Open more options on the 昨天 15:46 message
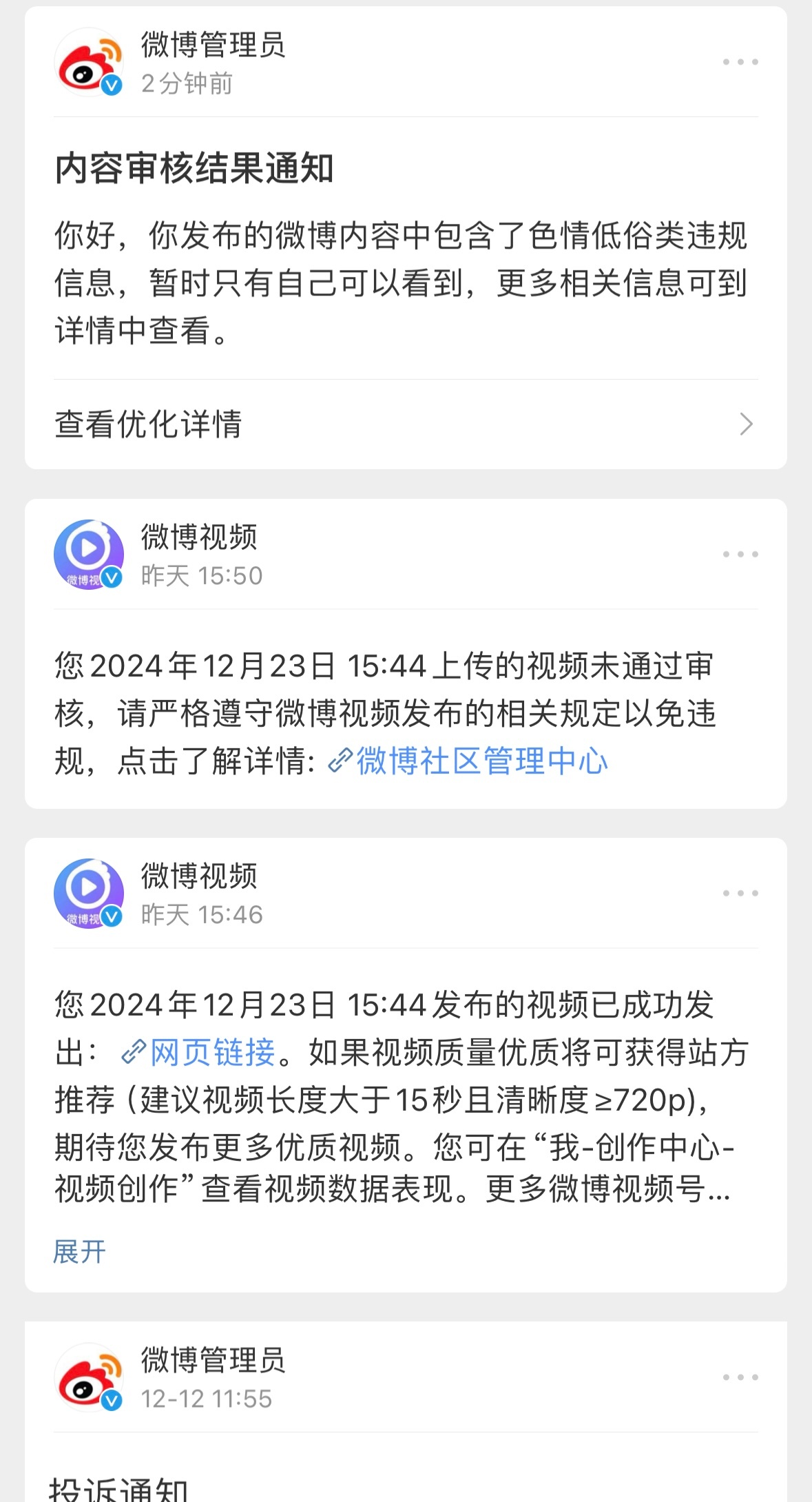The height and width of the screenshot is (1502, 812). [740, 893]
